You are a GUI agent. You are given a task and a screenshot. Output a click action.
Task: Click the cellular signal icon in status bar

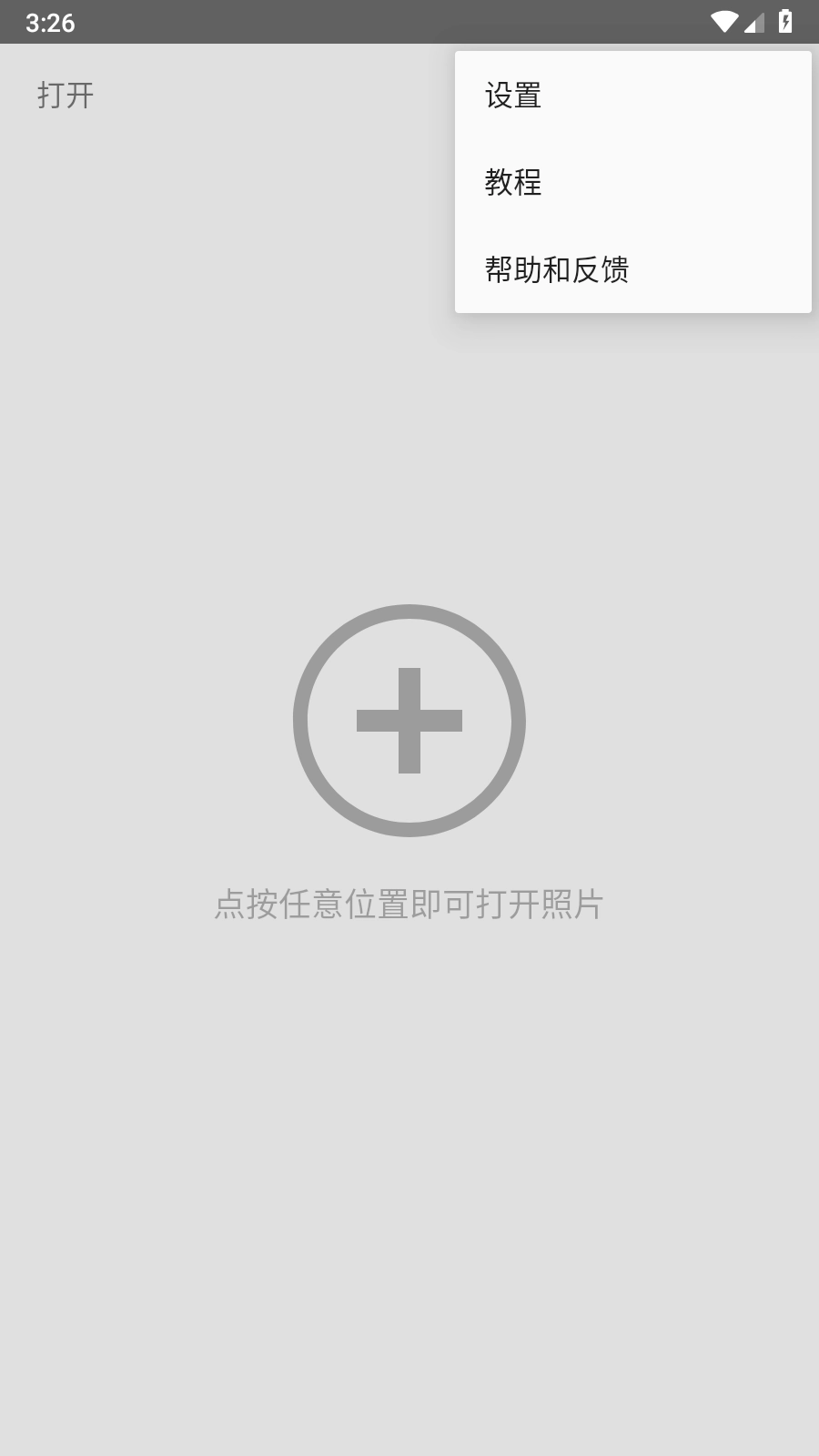tap(753, 22)
